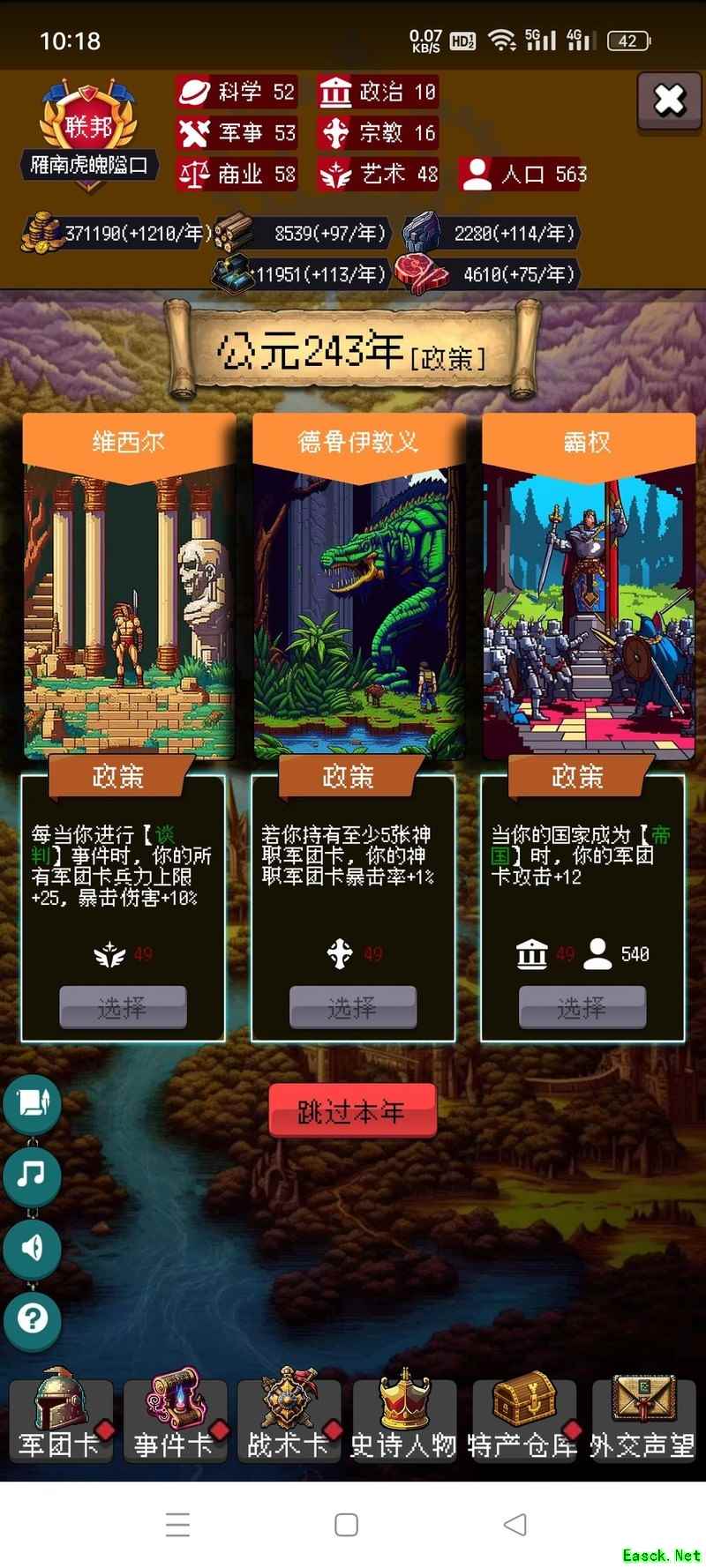Open the 军团卡 tab
706x1568 pixels.
click(x=60, y=1421)
